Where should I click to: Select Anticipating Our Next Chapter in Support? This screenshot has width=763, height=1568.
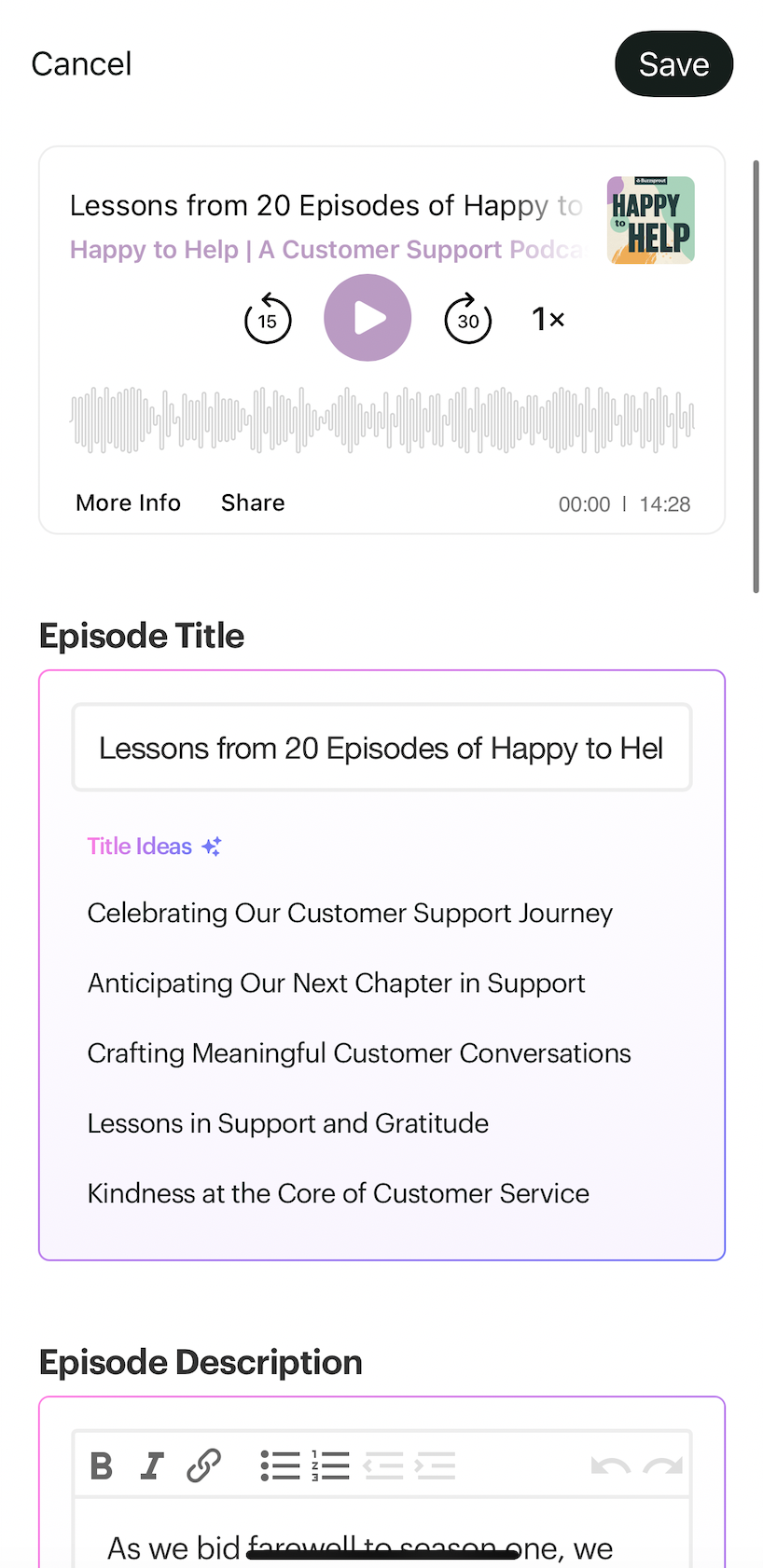coord(336,983)
